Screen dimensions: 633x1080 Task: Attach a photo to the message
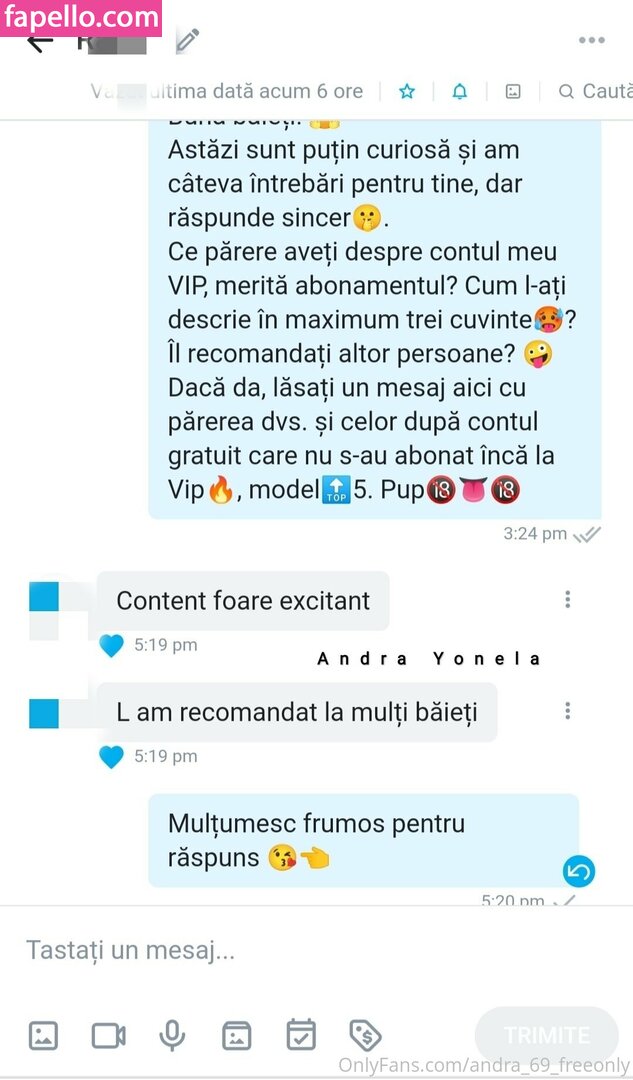[x=43, y=1035]
